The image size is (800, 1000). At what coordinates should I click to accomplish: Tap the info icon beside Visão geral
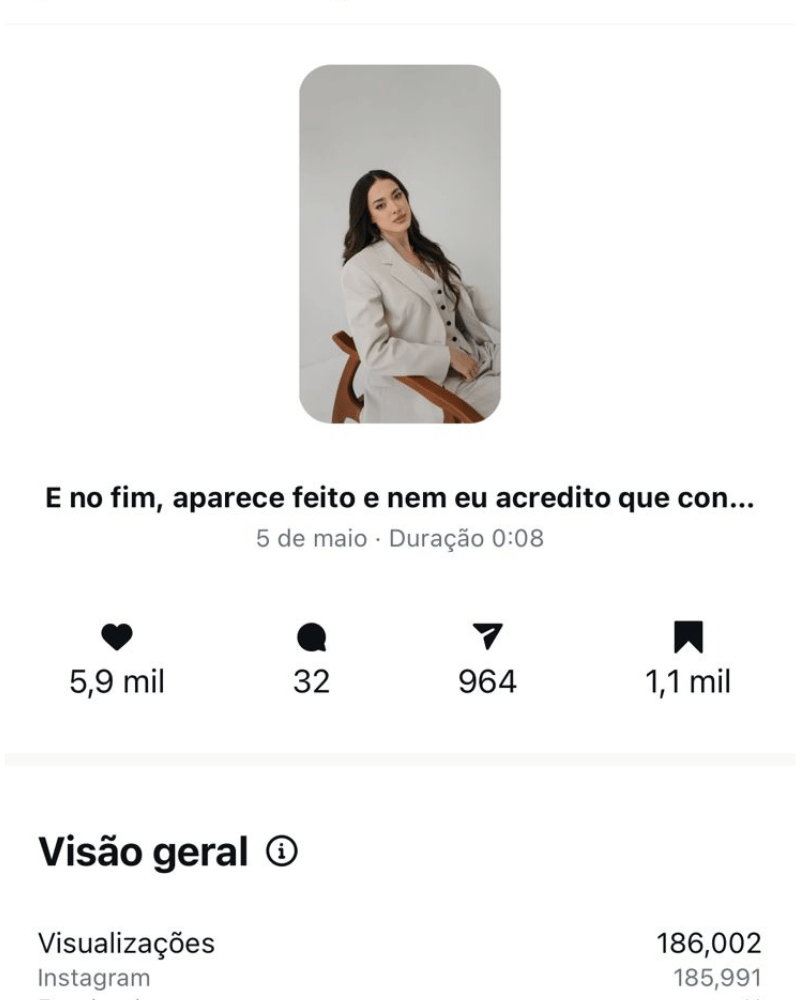(x=282, y=852)
